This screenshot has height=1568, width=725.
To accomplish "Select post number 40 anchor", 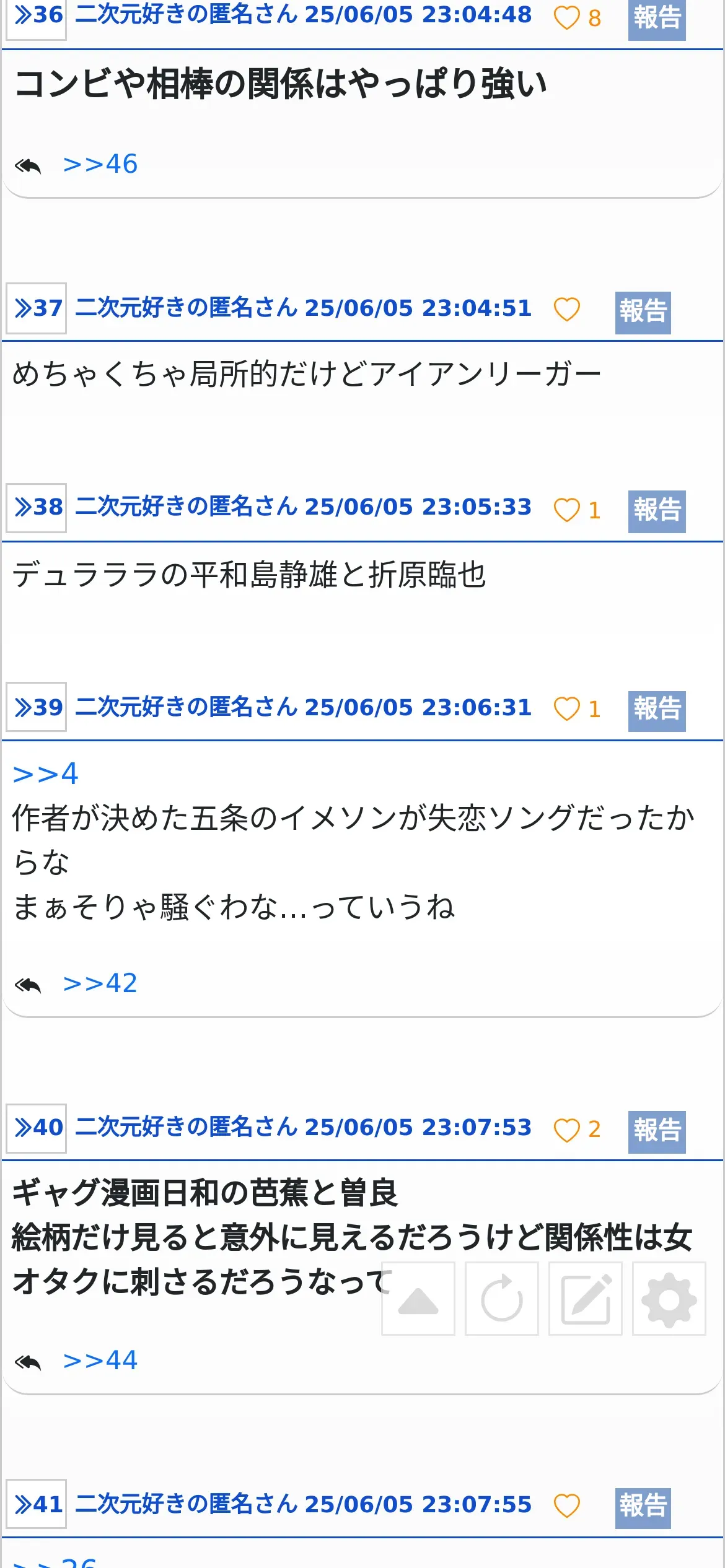I will (37, 1128).
